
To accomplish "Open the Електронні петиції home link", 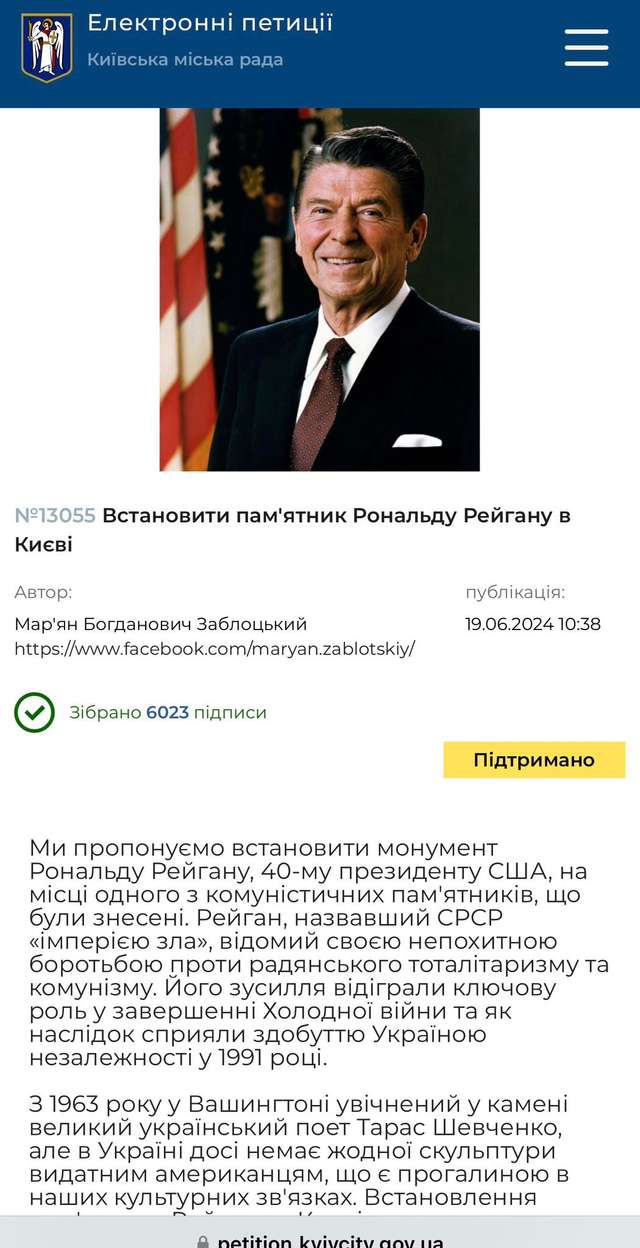I will (210, 23).
